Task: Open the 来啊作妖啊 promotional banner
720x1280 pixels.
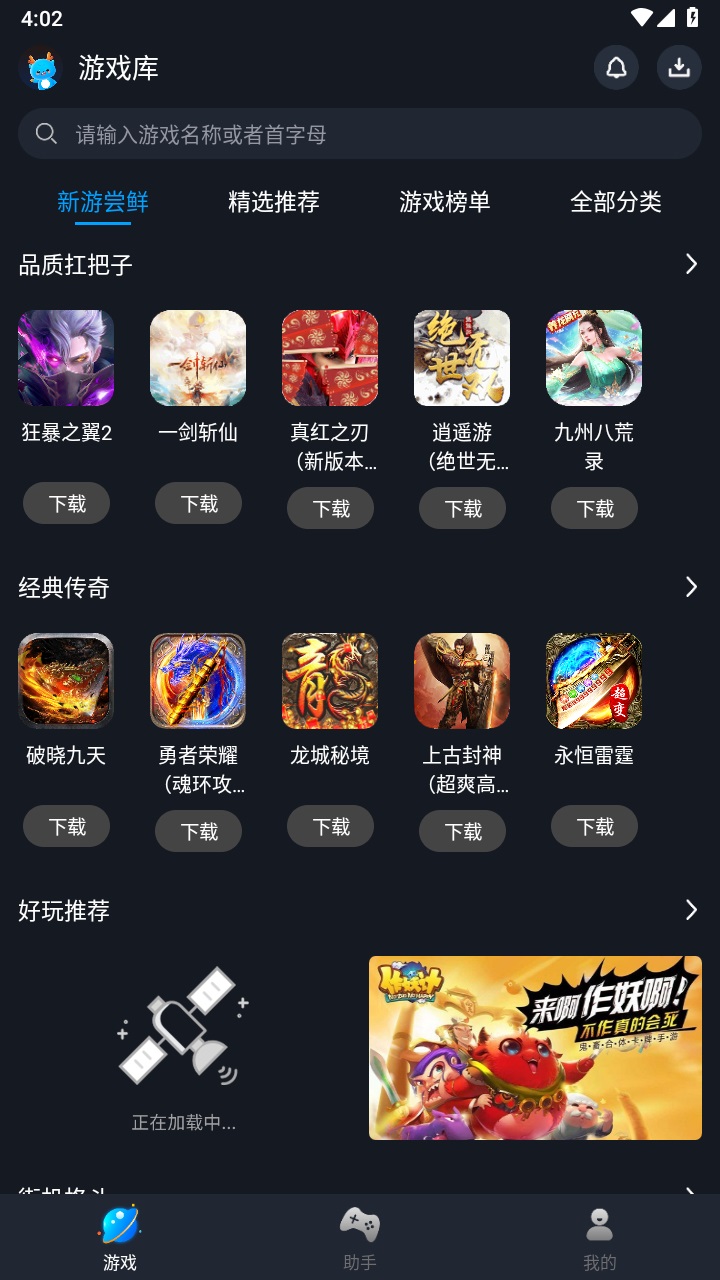Action: pyautogui.click(x=535, y=1047)
